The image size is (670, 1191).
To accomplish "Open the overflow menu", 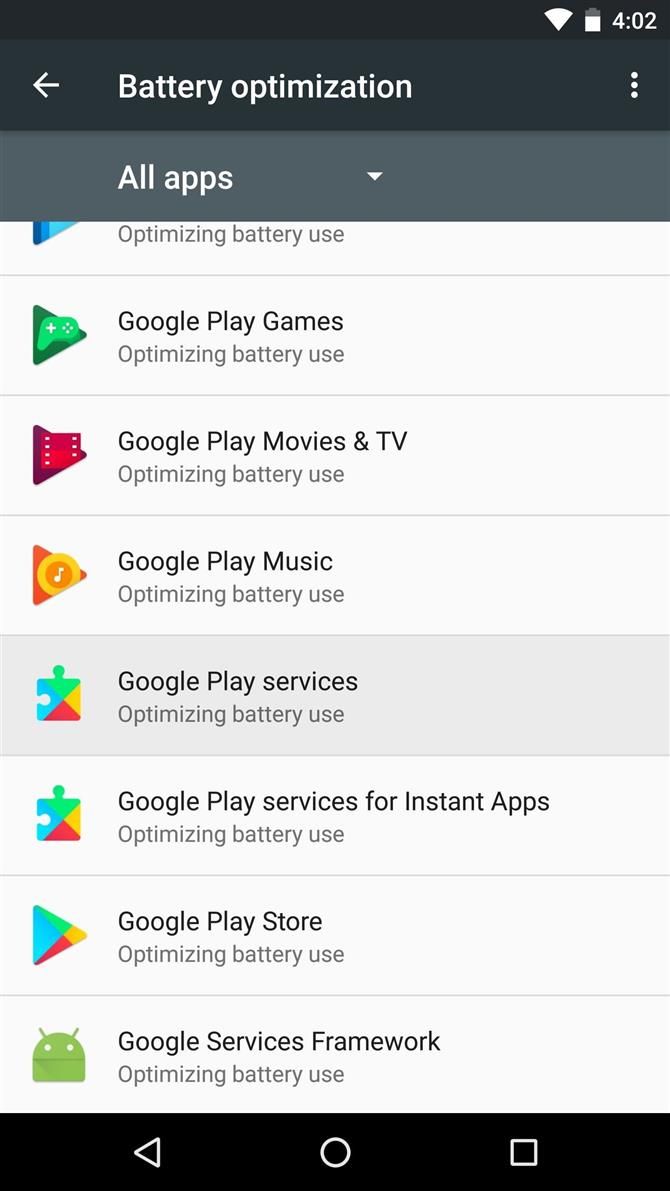I will coord(634,86).
